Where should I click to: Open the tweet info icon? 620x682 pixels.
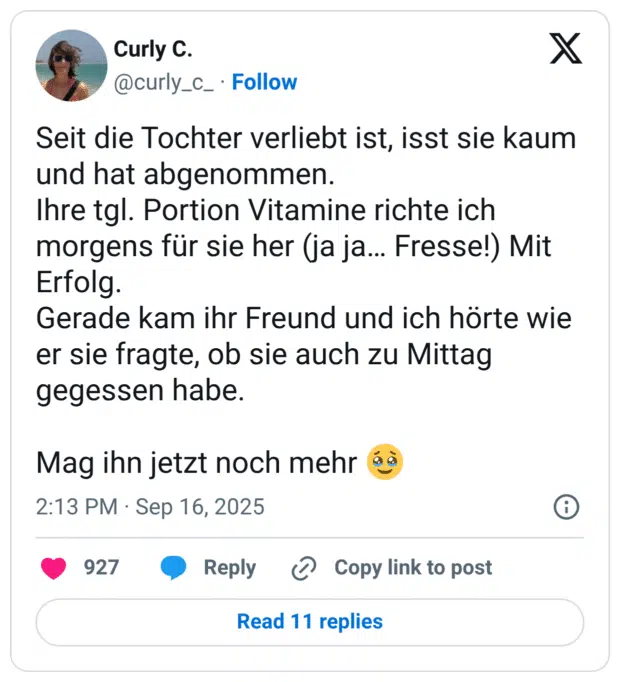(x=566, y=507)
